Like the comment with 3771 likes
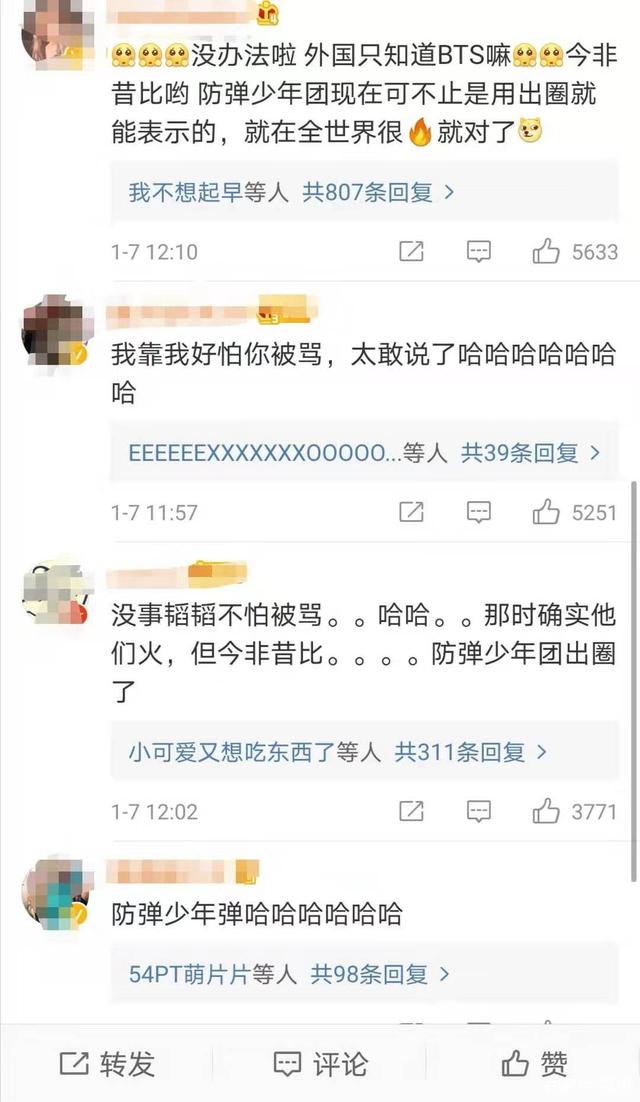Viewport: 640px width, 1102px height. click(546, 811)
